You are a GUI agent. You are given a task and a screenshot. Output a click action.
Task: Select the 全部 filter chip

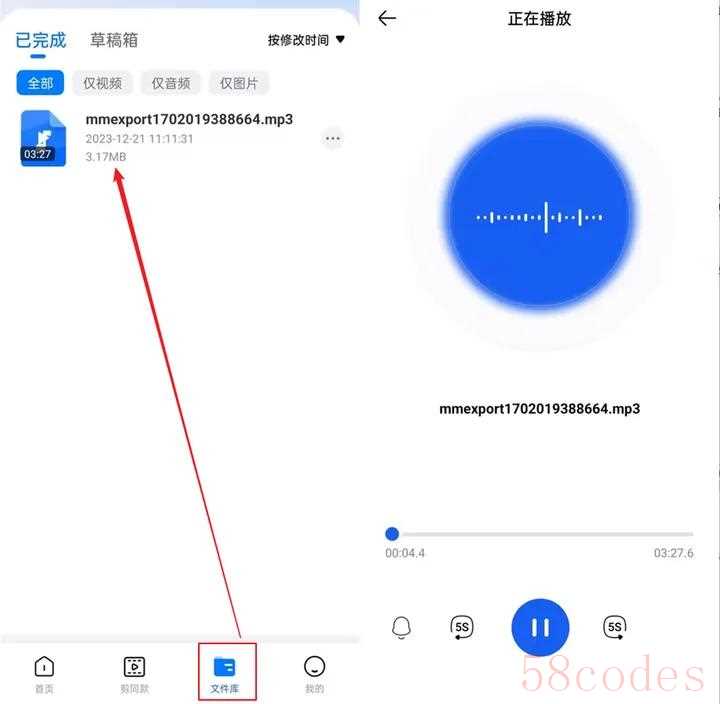click(40, 83)
